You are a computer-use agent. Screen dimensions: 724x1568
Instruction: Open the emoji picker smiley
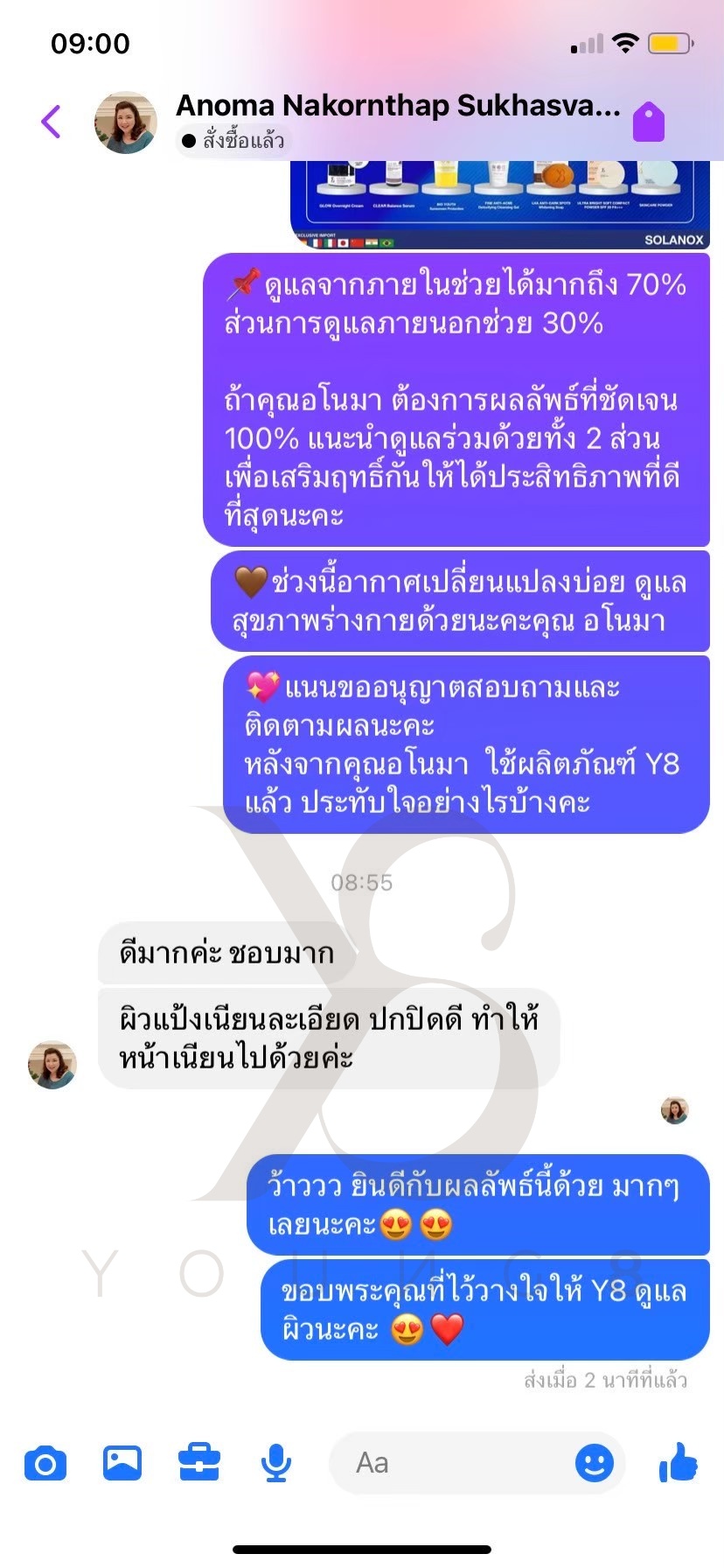point(594,1463)
